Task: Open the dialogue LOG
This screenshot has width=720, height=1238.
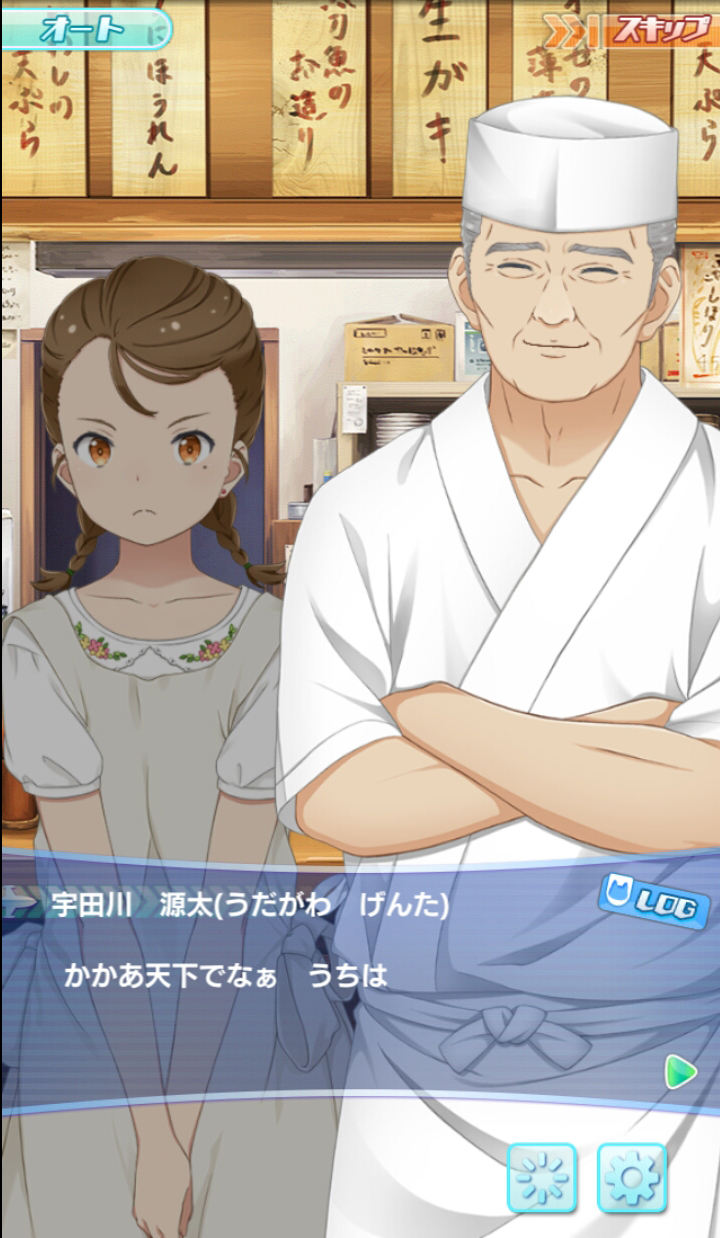Action: (x=654, y=900)
